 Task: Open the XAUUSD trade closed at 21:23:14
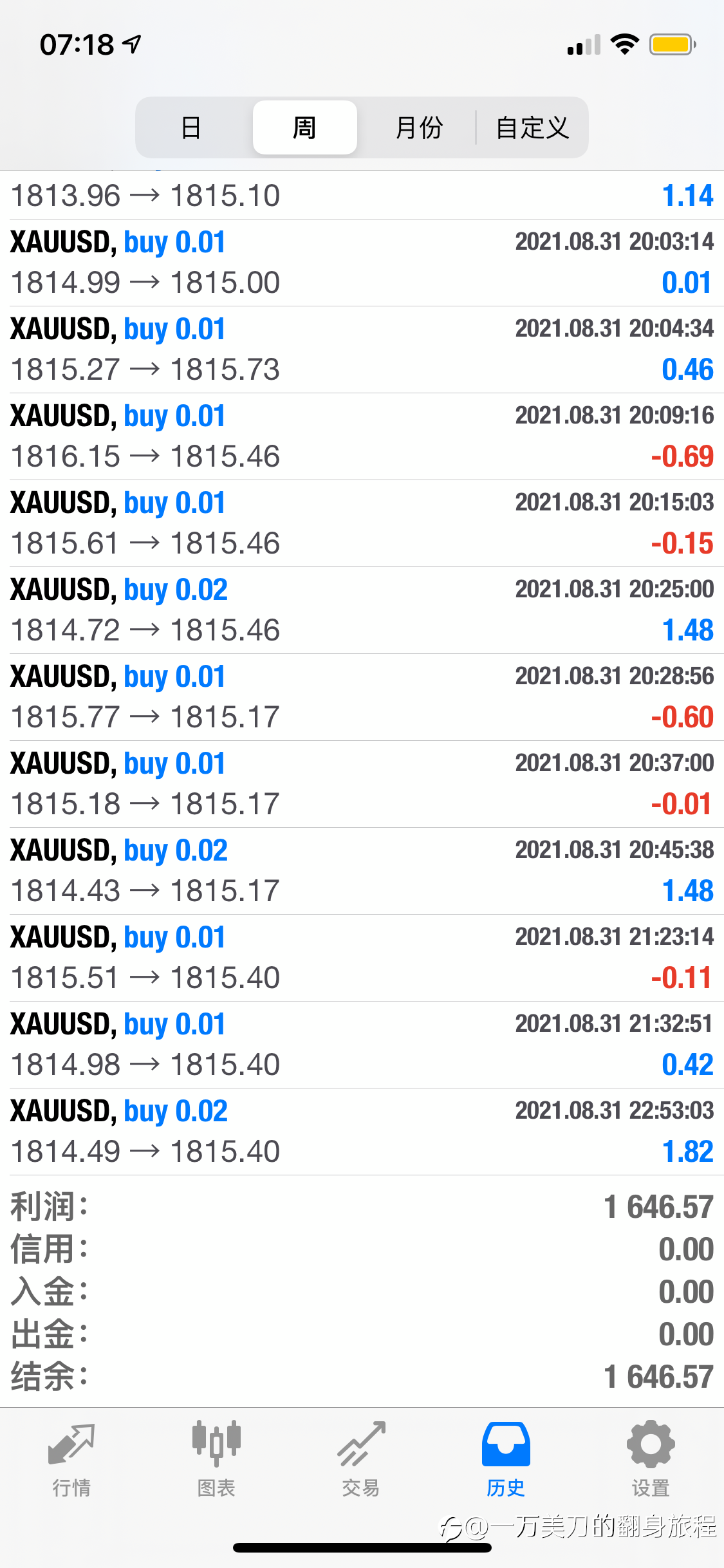tap(362, 958)
